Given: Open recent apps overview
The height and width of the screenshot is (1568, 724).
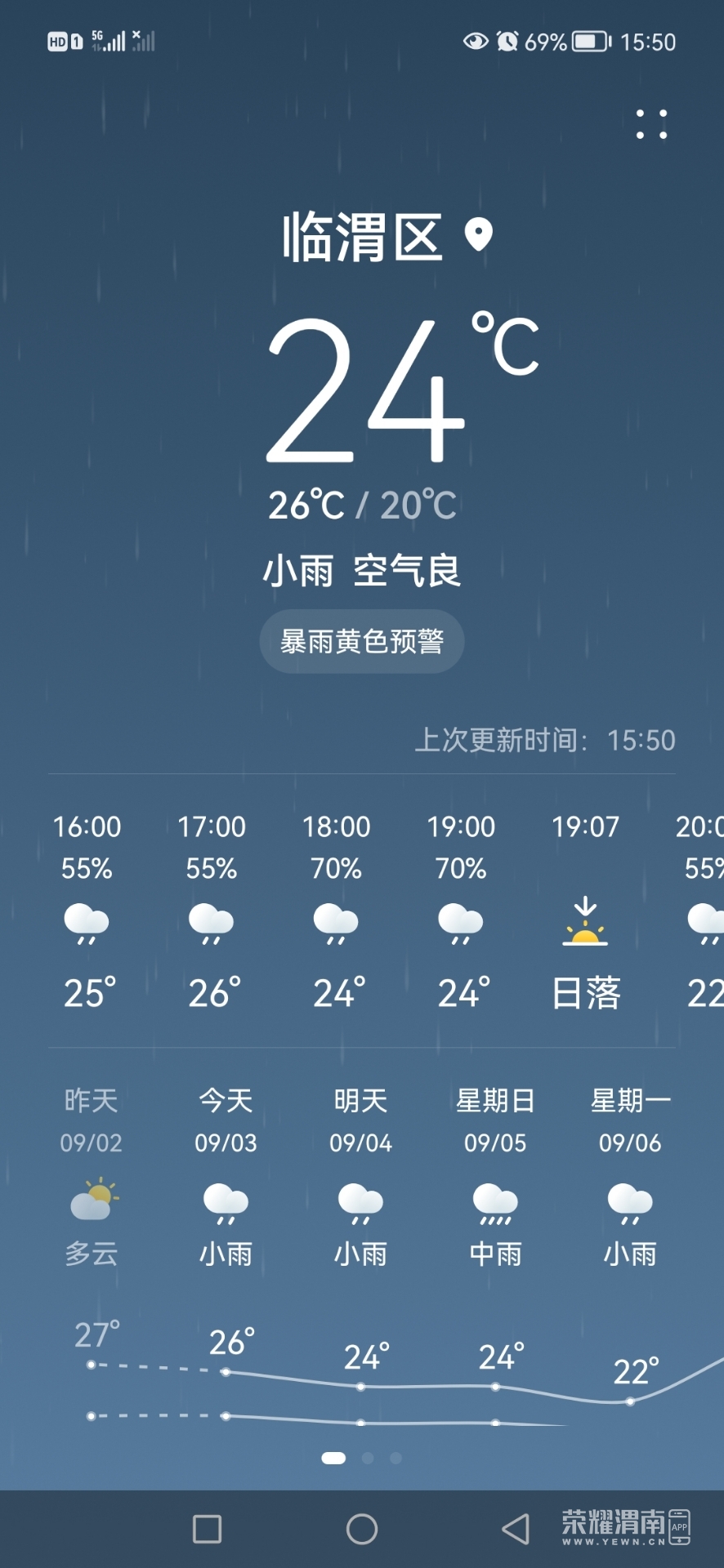Looking at the screenshot, I should pos(207,1529).
